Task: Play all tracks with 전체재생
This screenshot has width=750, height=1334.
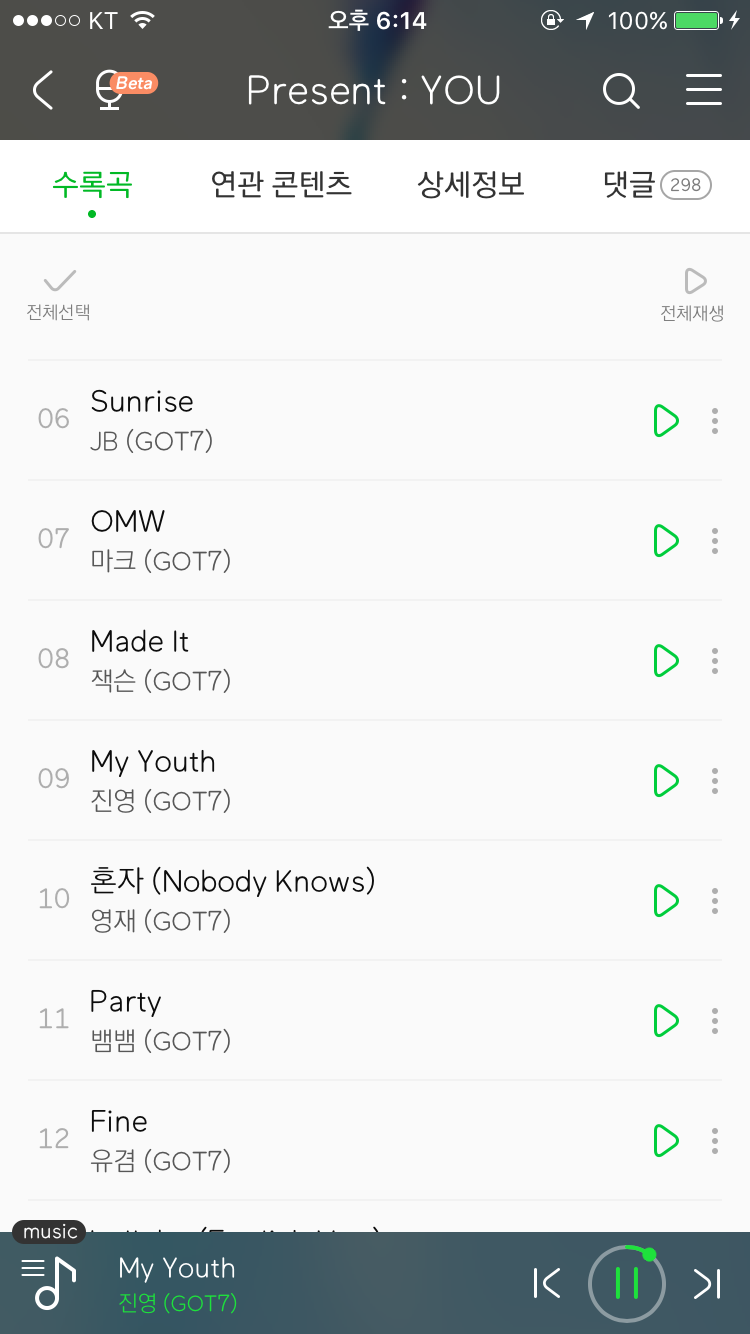Action: (692, 294)
